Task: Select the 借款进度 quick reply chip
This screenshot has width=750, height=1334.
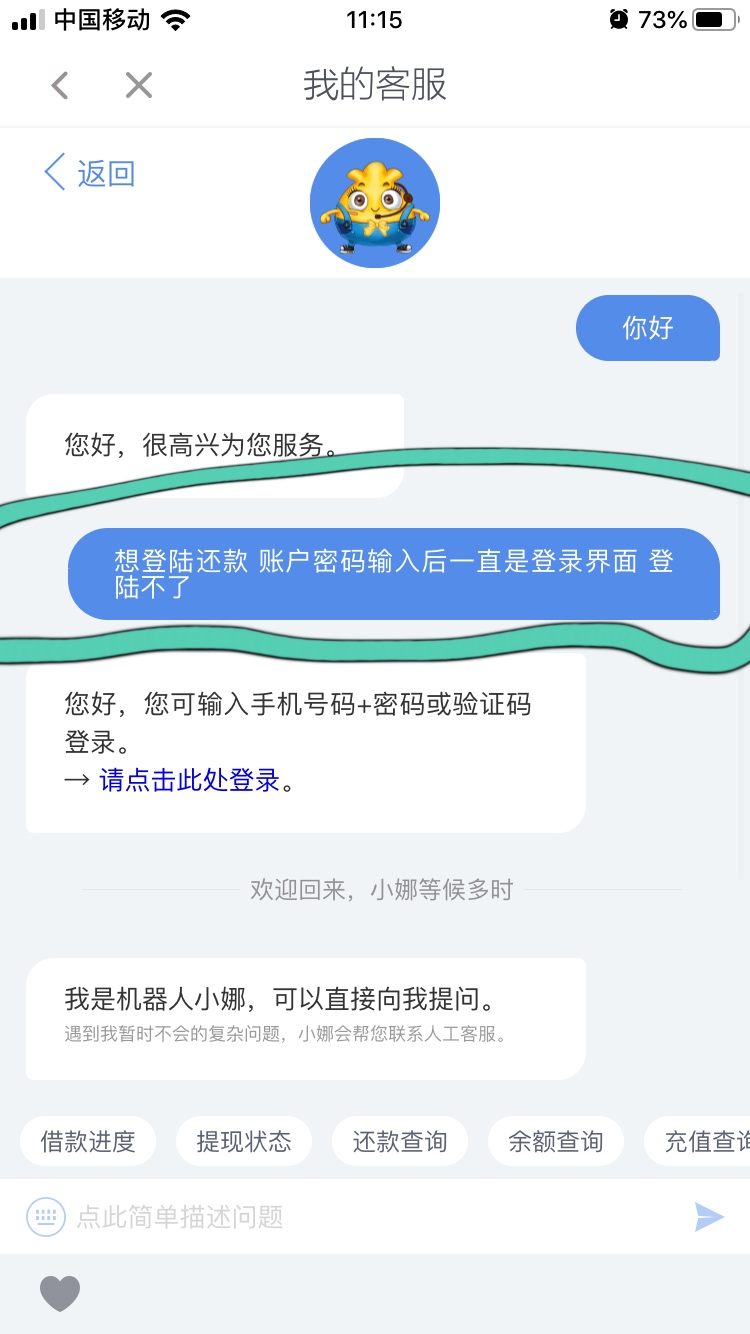Action: 88,1141
